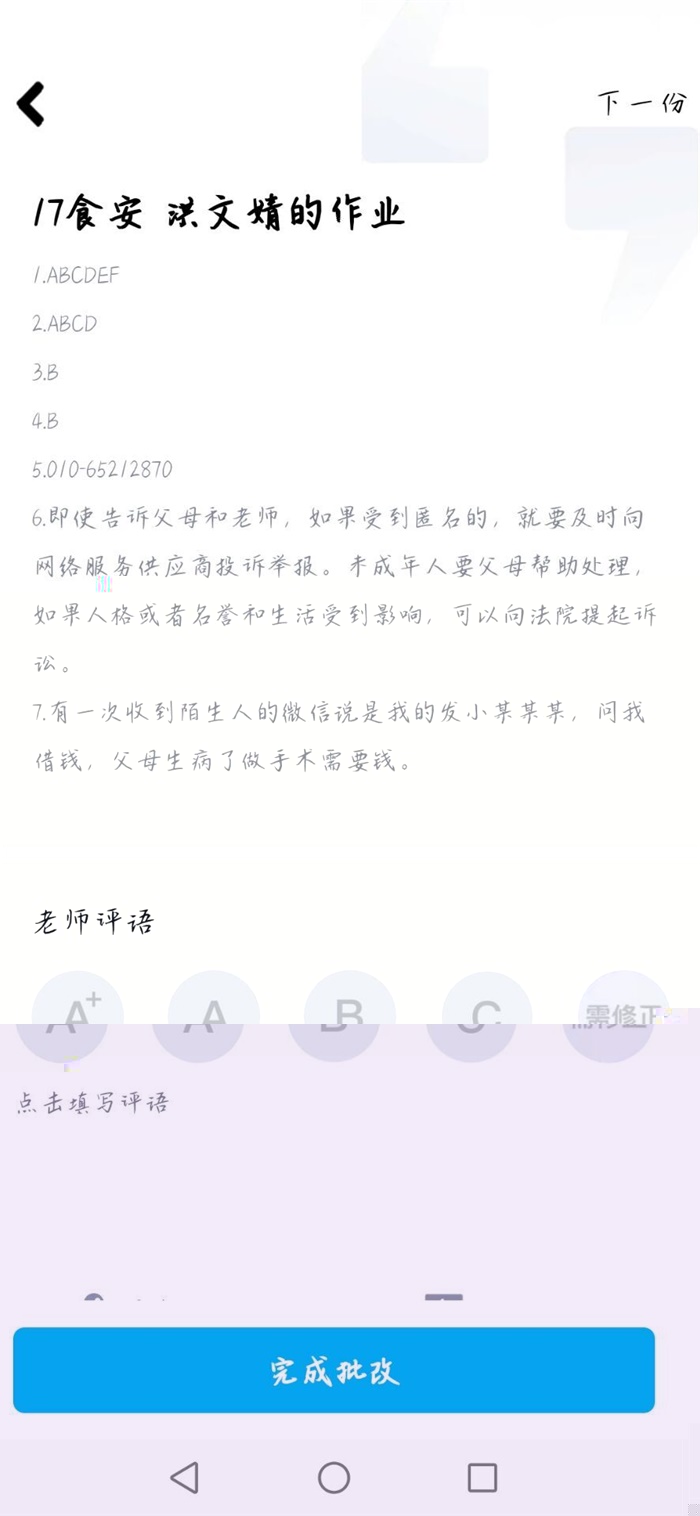
Task: Go back using the top-left arrow
Action: [31, 104]
